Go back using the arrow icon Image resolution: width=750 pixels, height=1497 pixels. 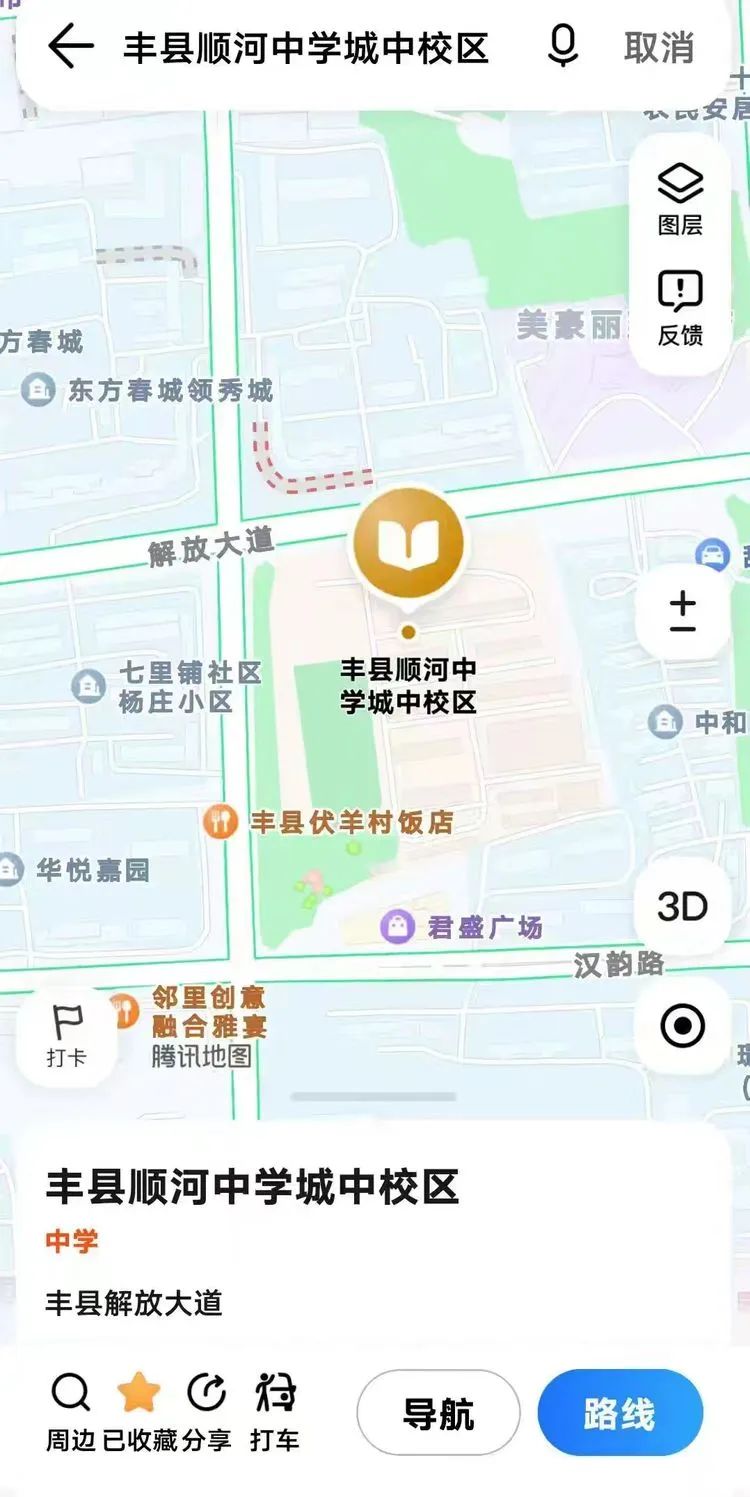click(x=70, y=47)
